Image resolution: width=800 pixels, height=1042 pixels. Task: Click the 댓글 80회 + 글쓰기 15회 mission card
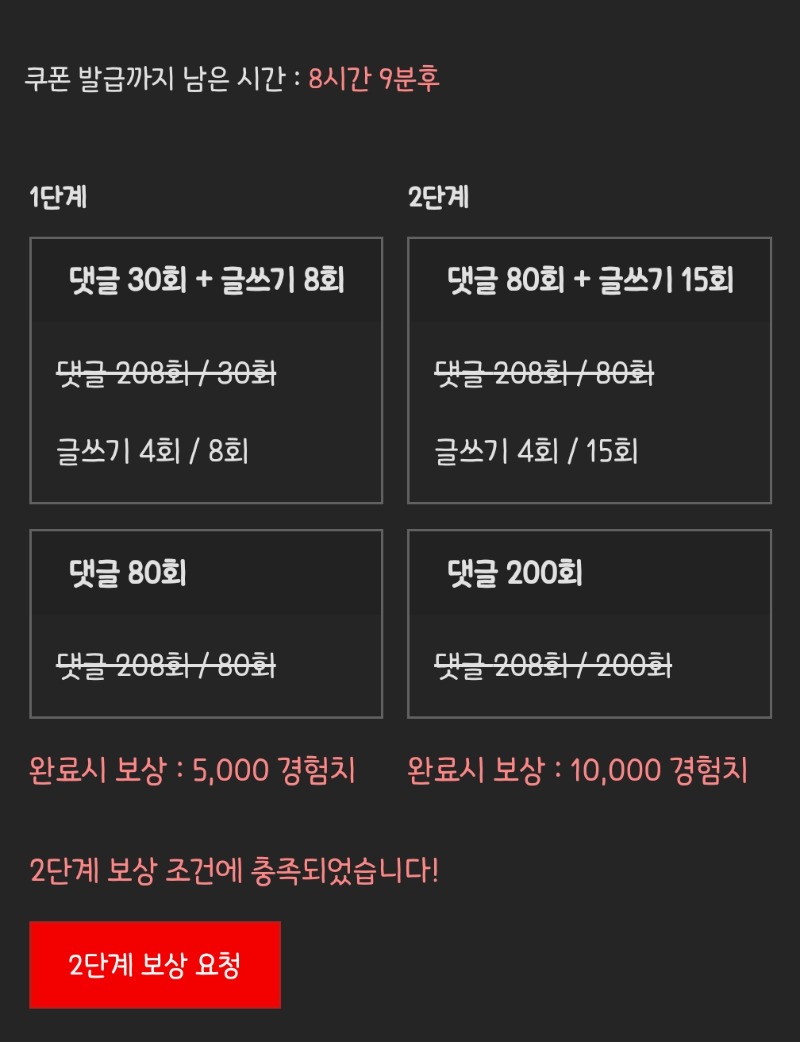590,370
